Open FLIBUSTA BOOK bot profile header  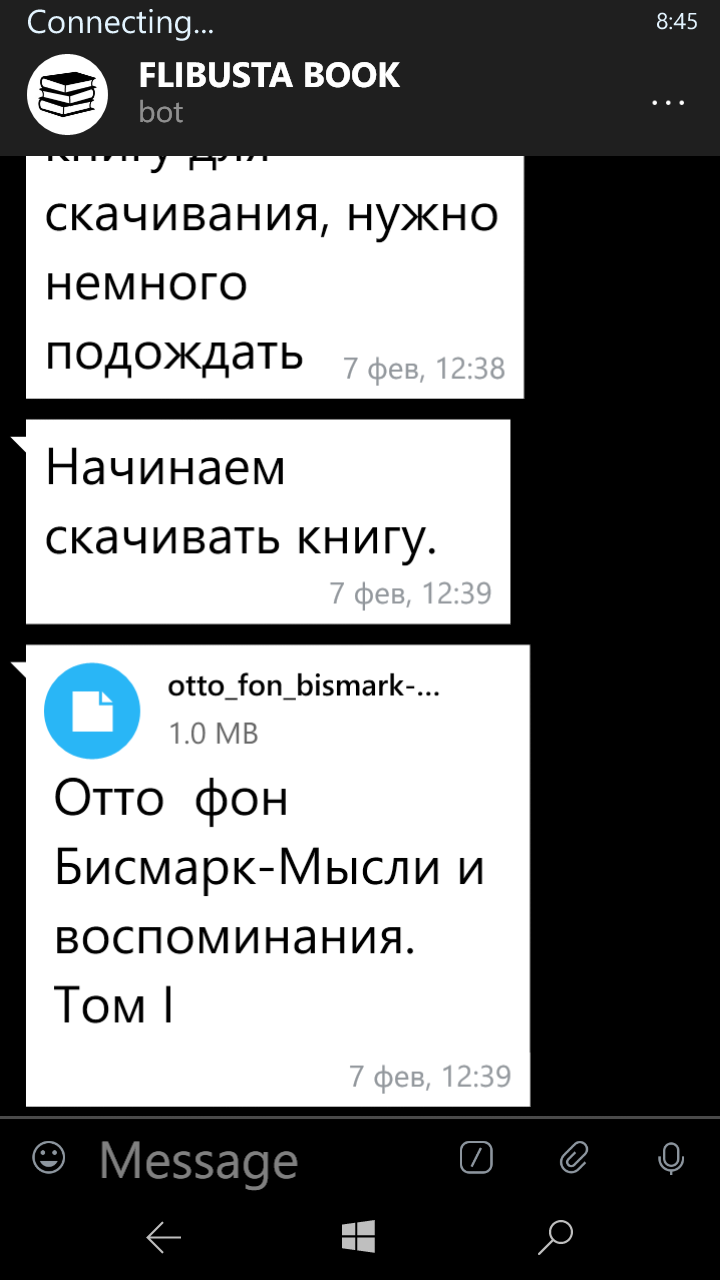click(x=269, y=92)
